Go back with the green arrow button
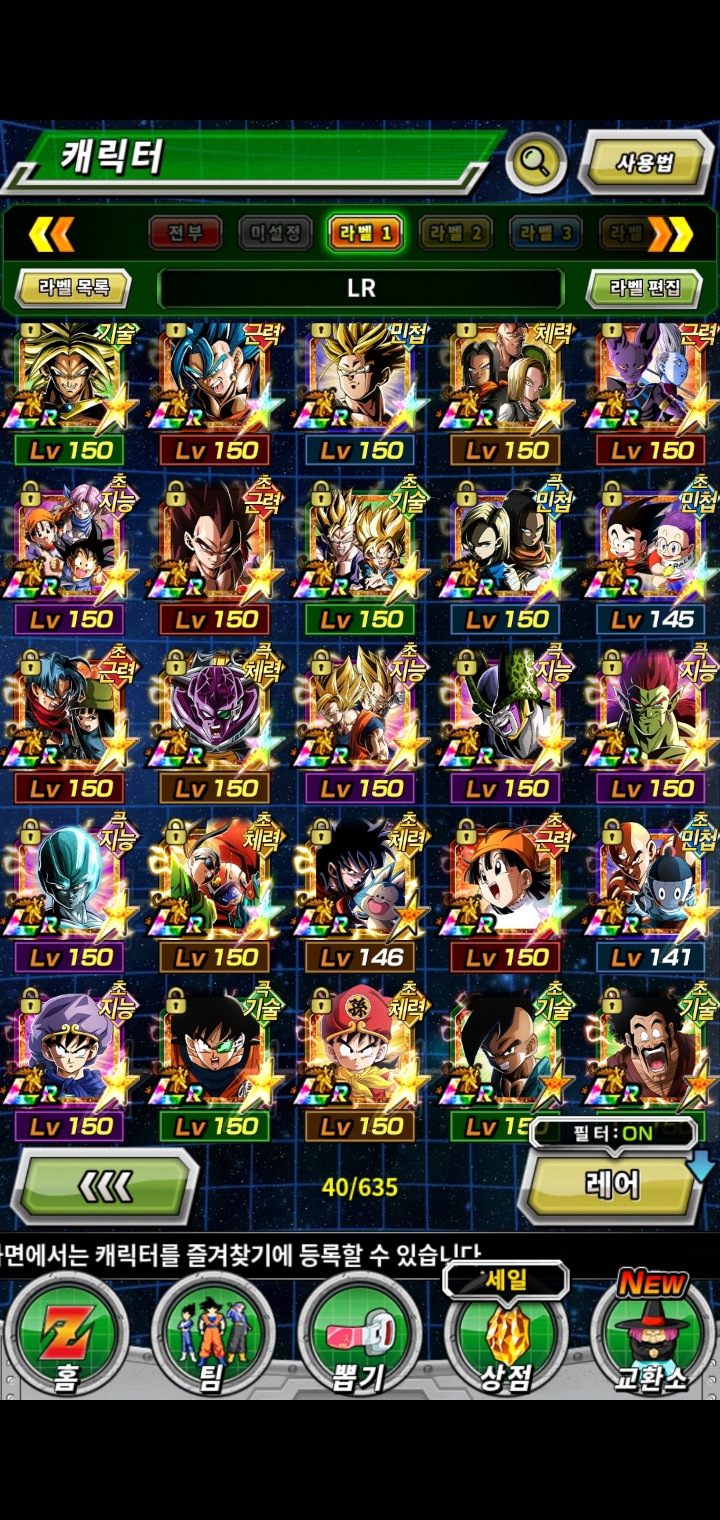720x1520 pixels. click(x=105, y=1186)
